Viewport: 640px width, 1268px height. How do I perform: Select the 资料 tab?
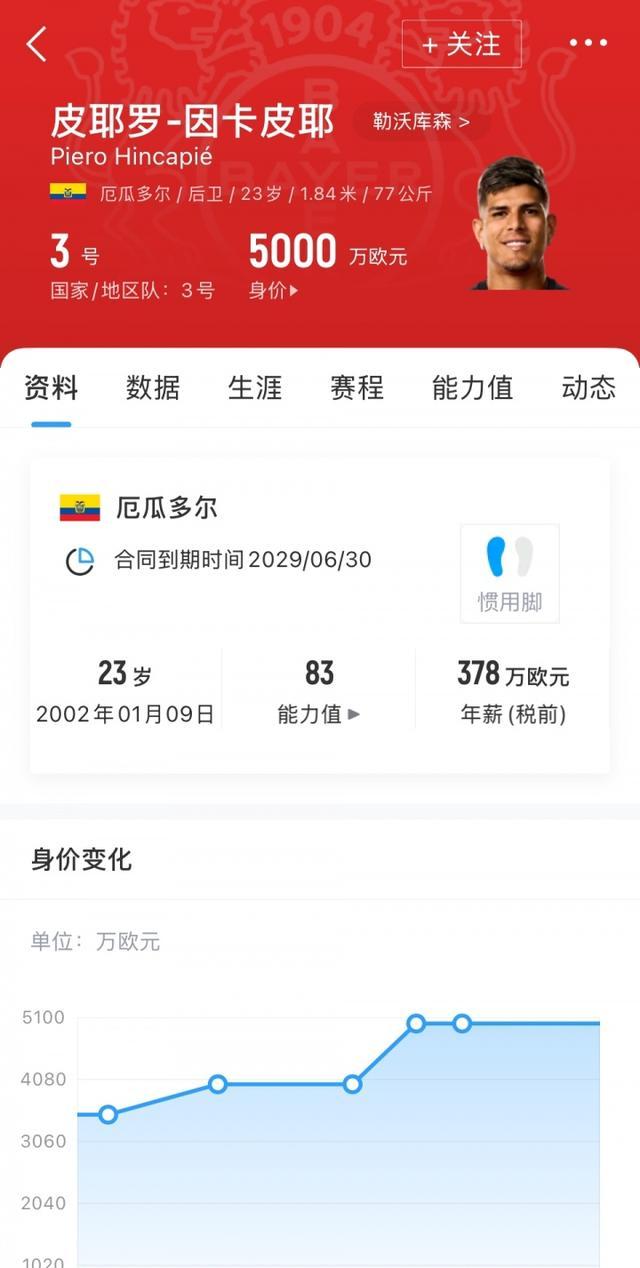51,388
